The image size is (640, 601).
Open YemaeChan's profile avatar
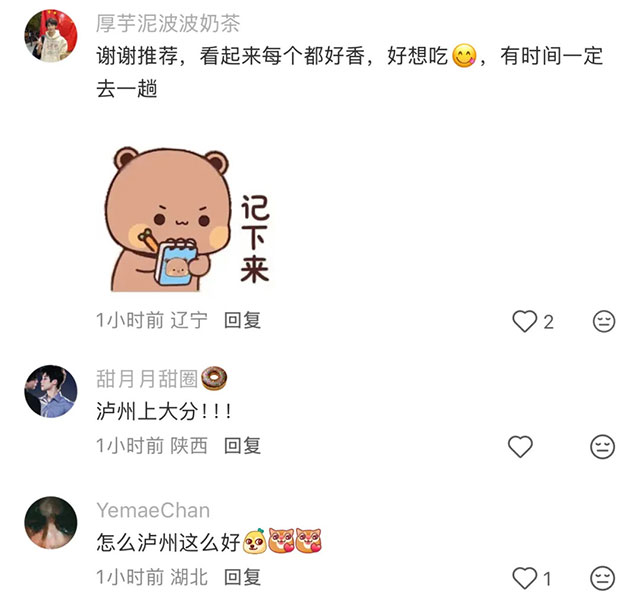tap(50, 522)
